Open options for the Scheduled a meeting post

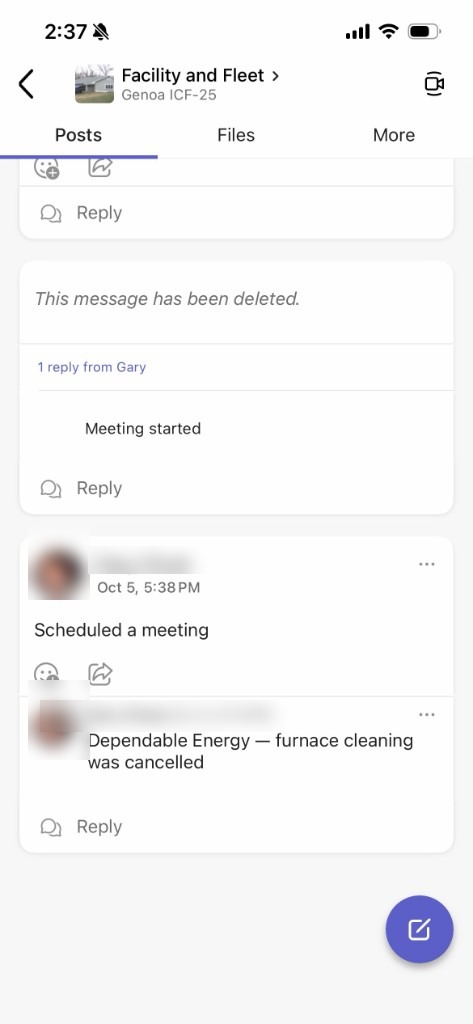[427, 564]
